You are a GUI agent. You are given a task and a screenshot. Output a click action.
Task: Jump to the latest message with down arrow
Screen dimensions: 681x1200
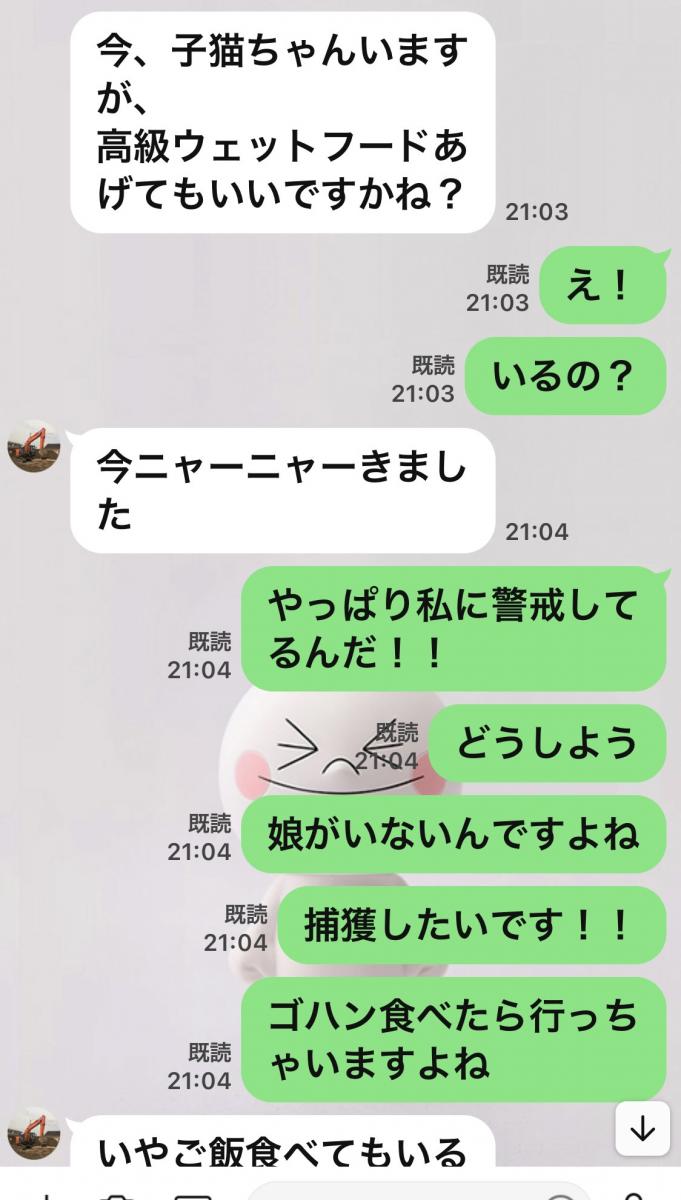(642, 1130)
